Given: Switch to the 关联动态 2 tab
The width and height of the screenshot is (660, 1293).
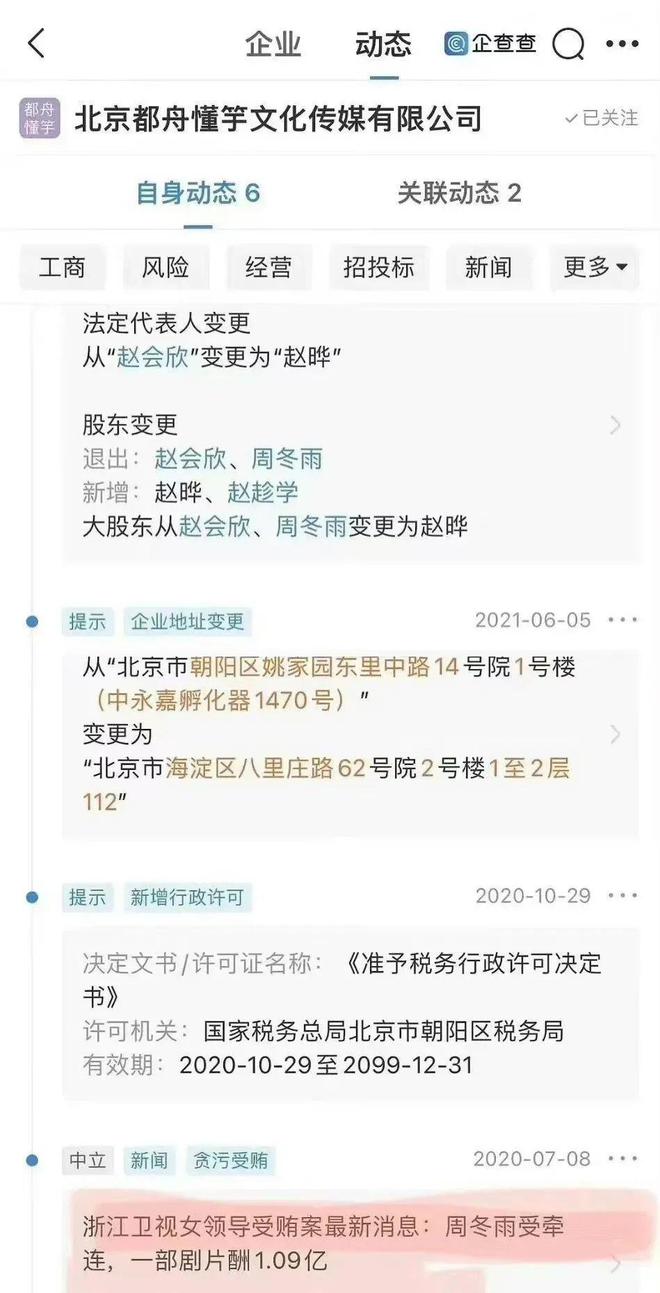Looking at the screenshot, I should (x=459, y=193).
